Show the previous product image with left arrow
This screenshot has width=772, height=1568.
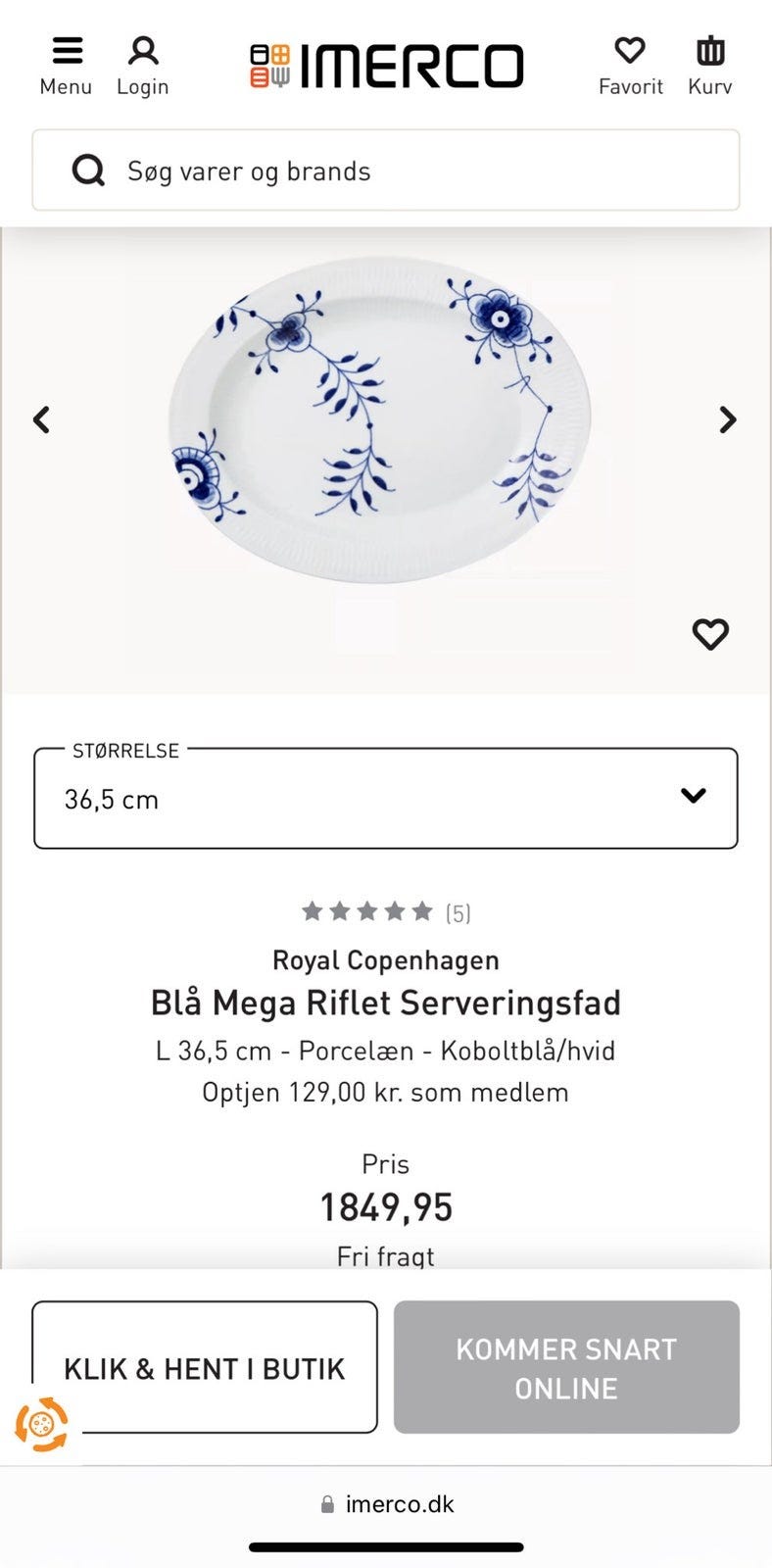(x=42, y=419)
